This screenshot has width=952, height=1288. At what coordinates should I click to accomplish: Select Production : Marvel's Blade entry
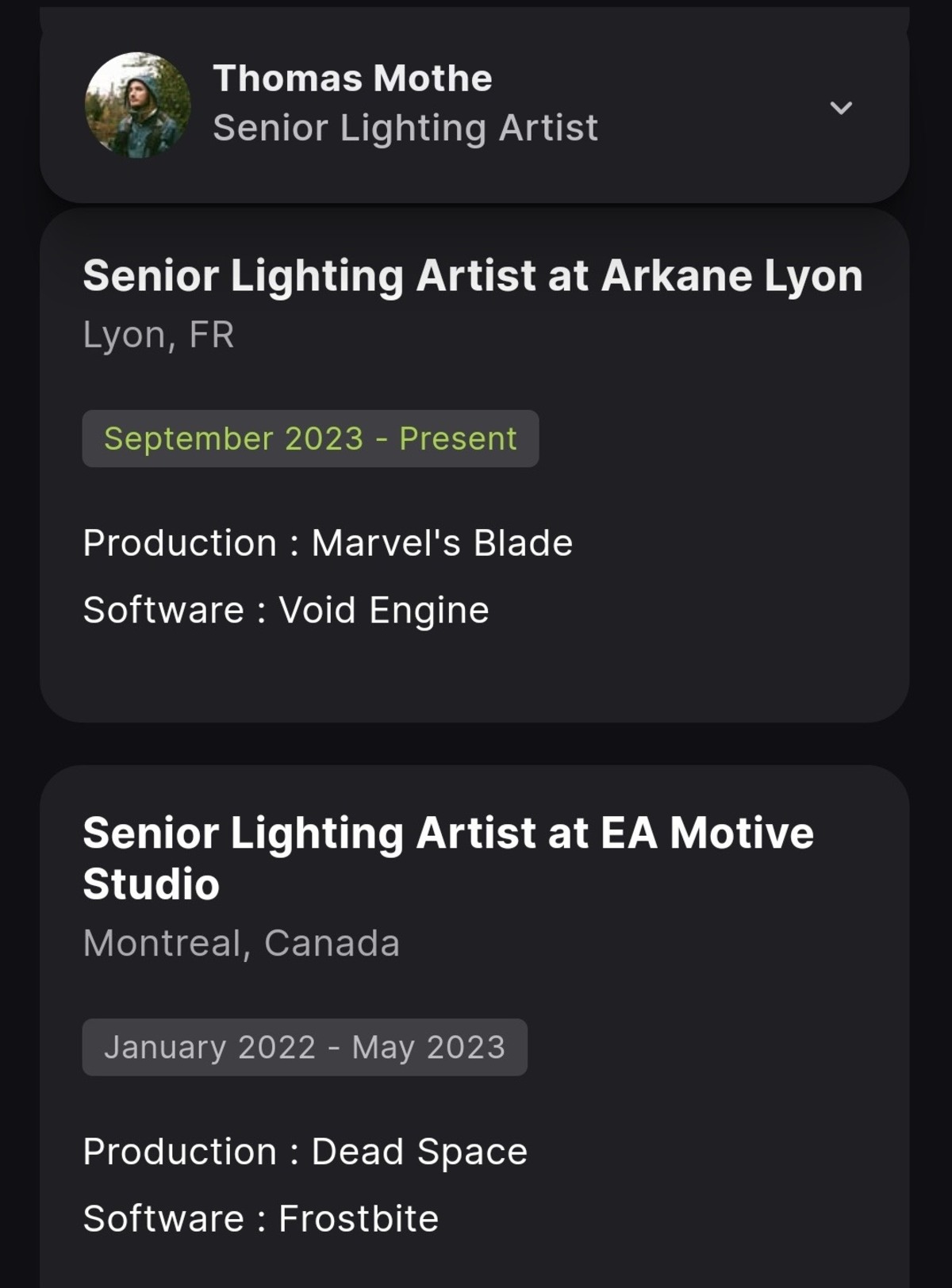pos(328,542)
